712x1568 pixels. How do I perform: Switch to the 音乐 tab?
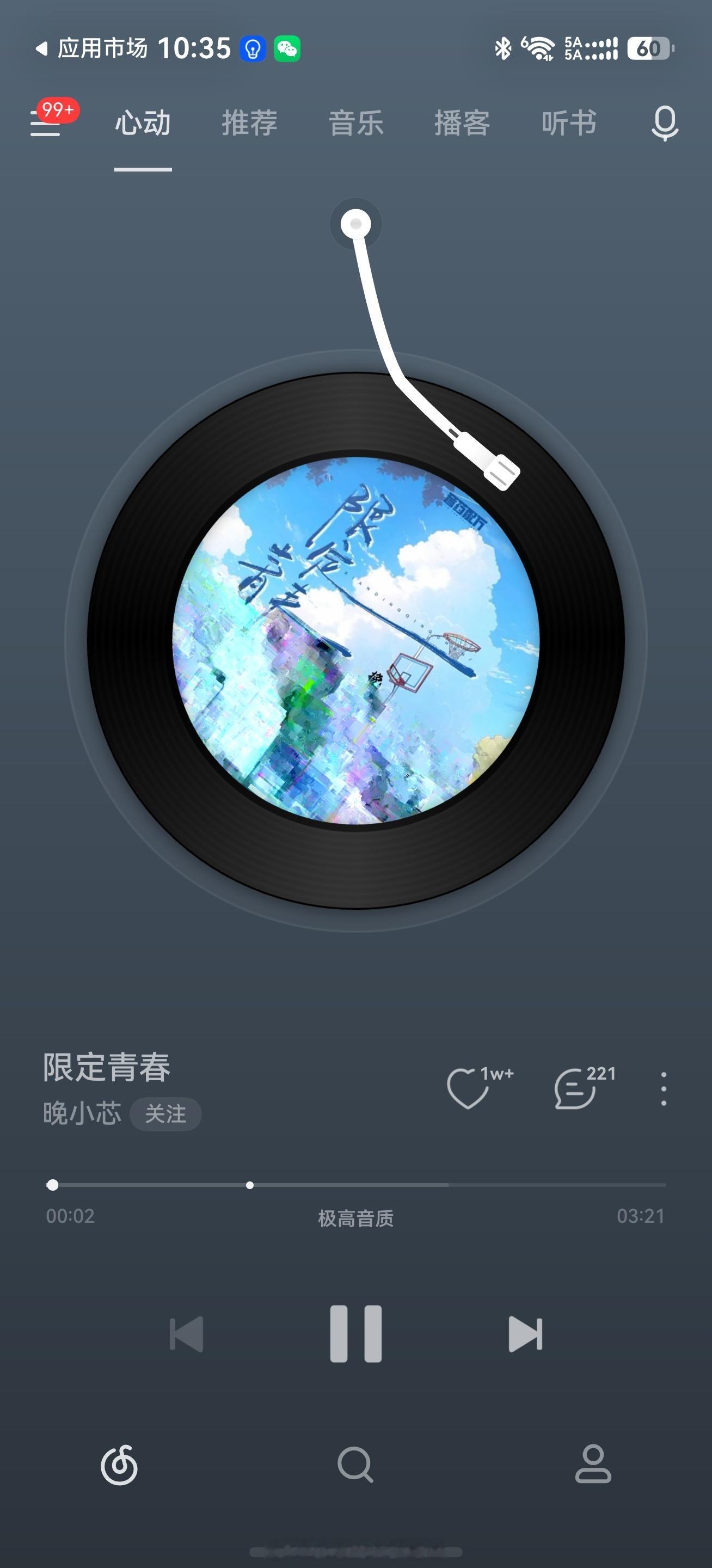(x=356, y=123)
